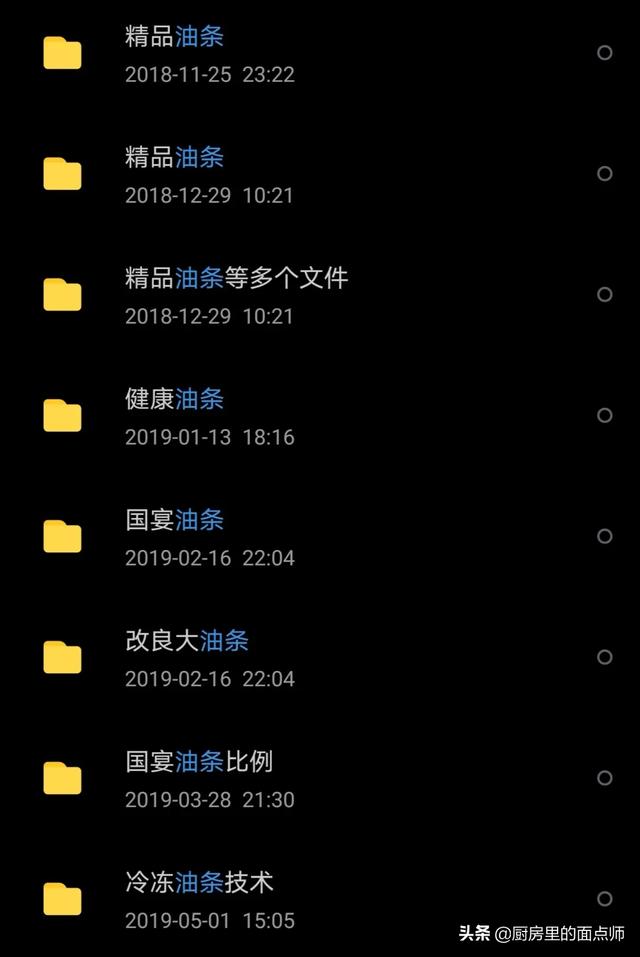The height and width of the screenshot is (957, 640).
Task: Check the circle next to 冷冻油条技术
Action: point(604,898)
